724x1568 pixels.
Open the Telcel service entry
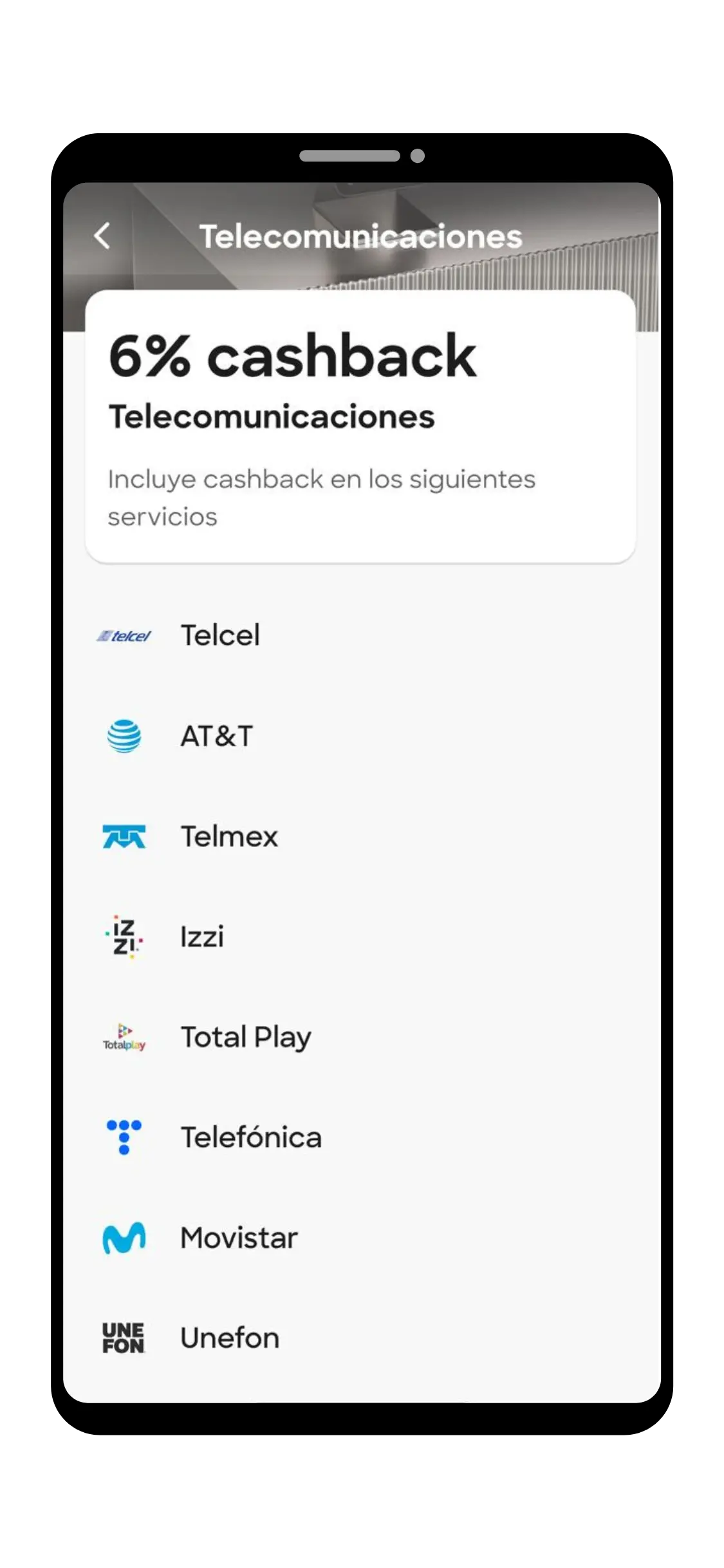221,636
